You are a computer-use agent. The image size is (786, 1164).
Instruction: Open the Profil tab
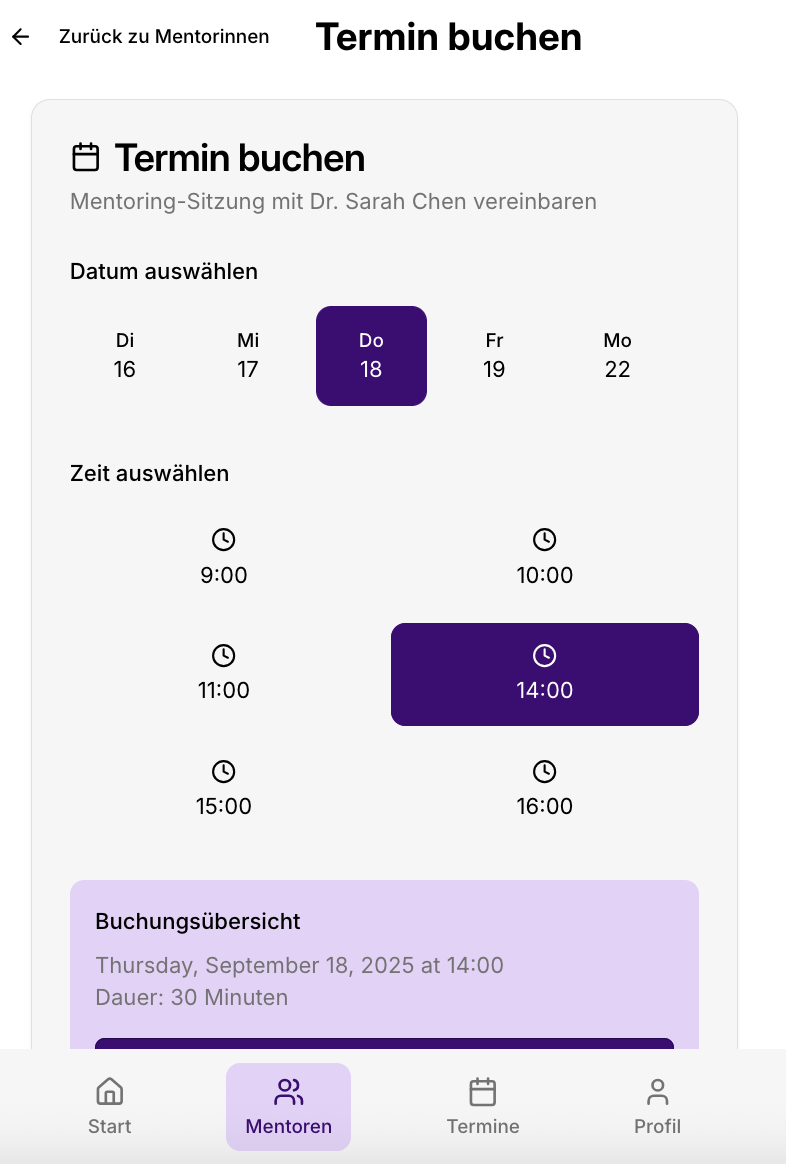coord(657,1106)
